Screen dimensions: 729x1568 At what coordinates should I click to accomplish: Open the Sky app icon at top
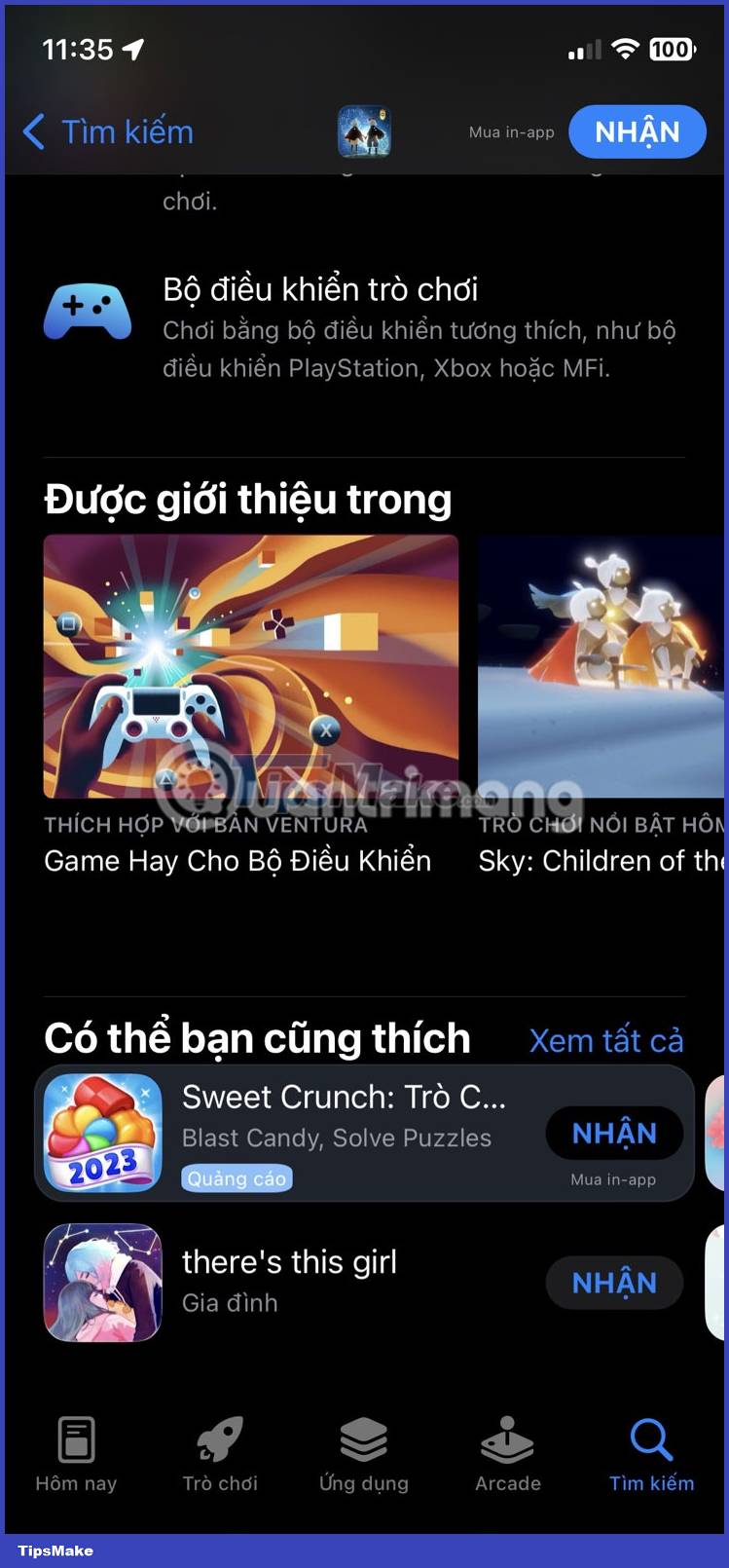[362, 131]
